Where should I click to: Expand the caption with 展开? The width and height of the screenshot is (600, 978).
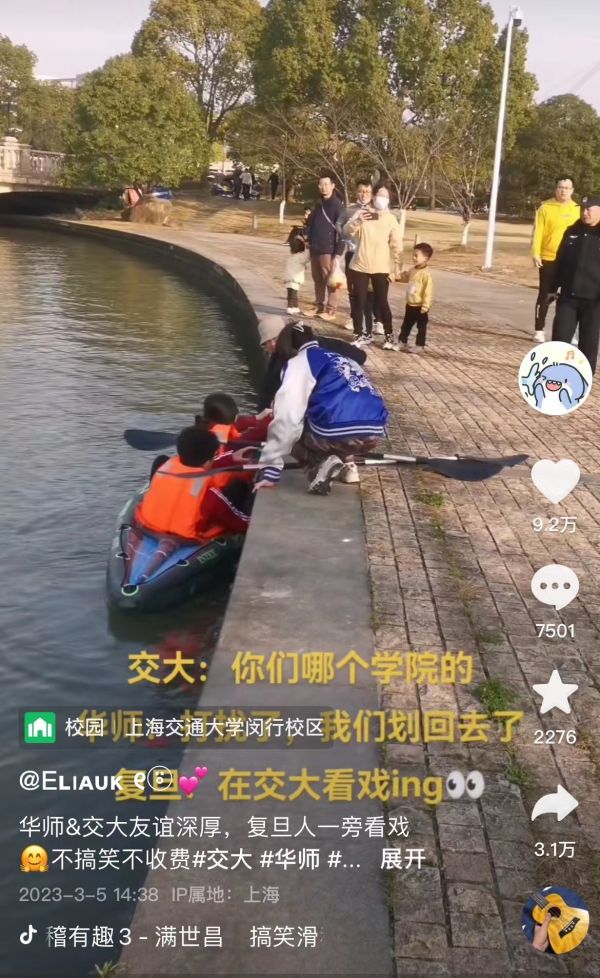pyautogui.click(x=402, y=859)
